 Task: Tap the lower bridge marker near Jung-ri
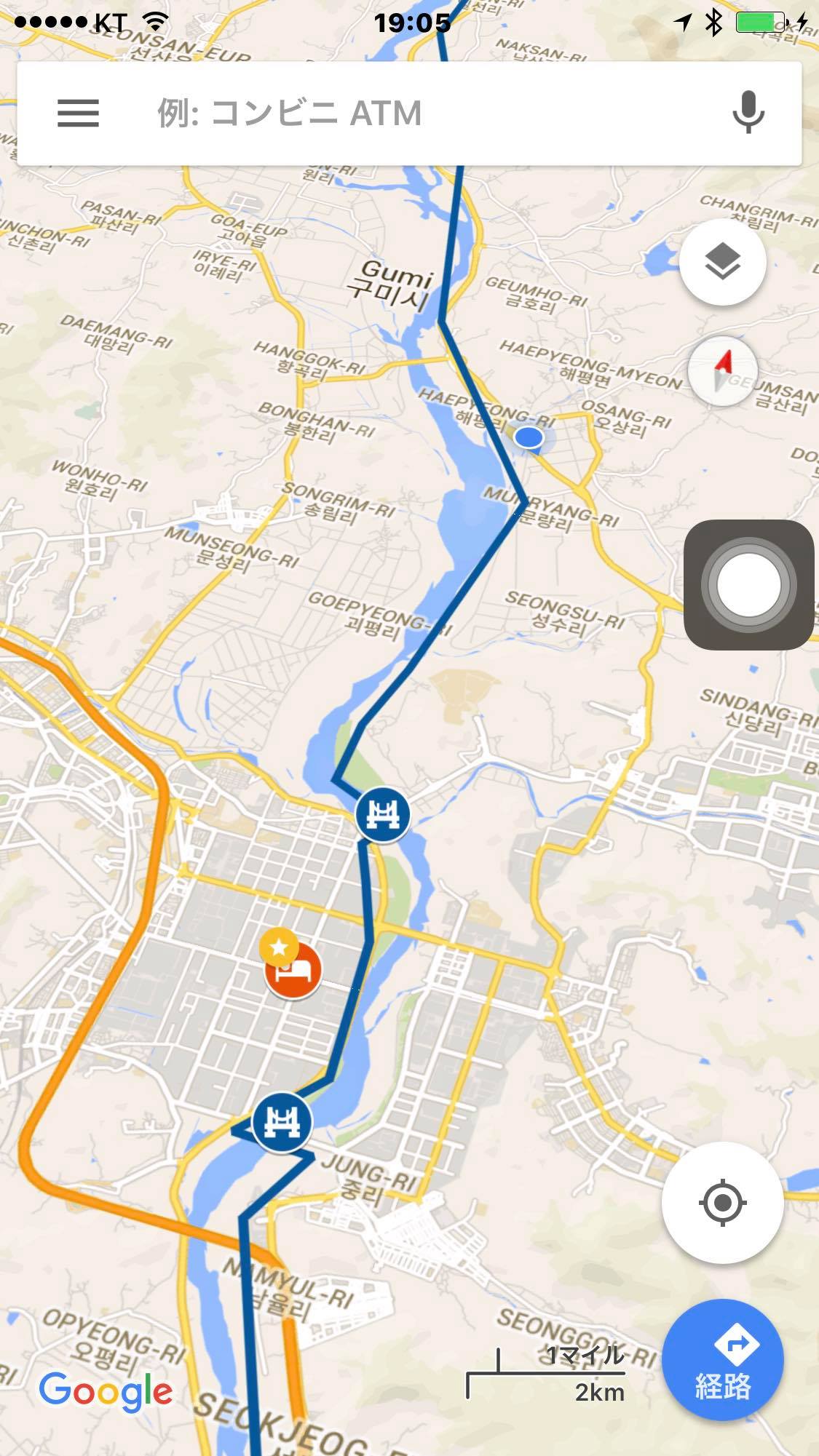(282, 1122)
